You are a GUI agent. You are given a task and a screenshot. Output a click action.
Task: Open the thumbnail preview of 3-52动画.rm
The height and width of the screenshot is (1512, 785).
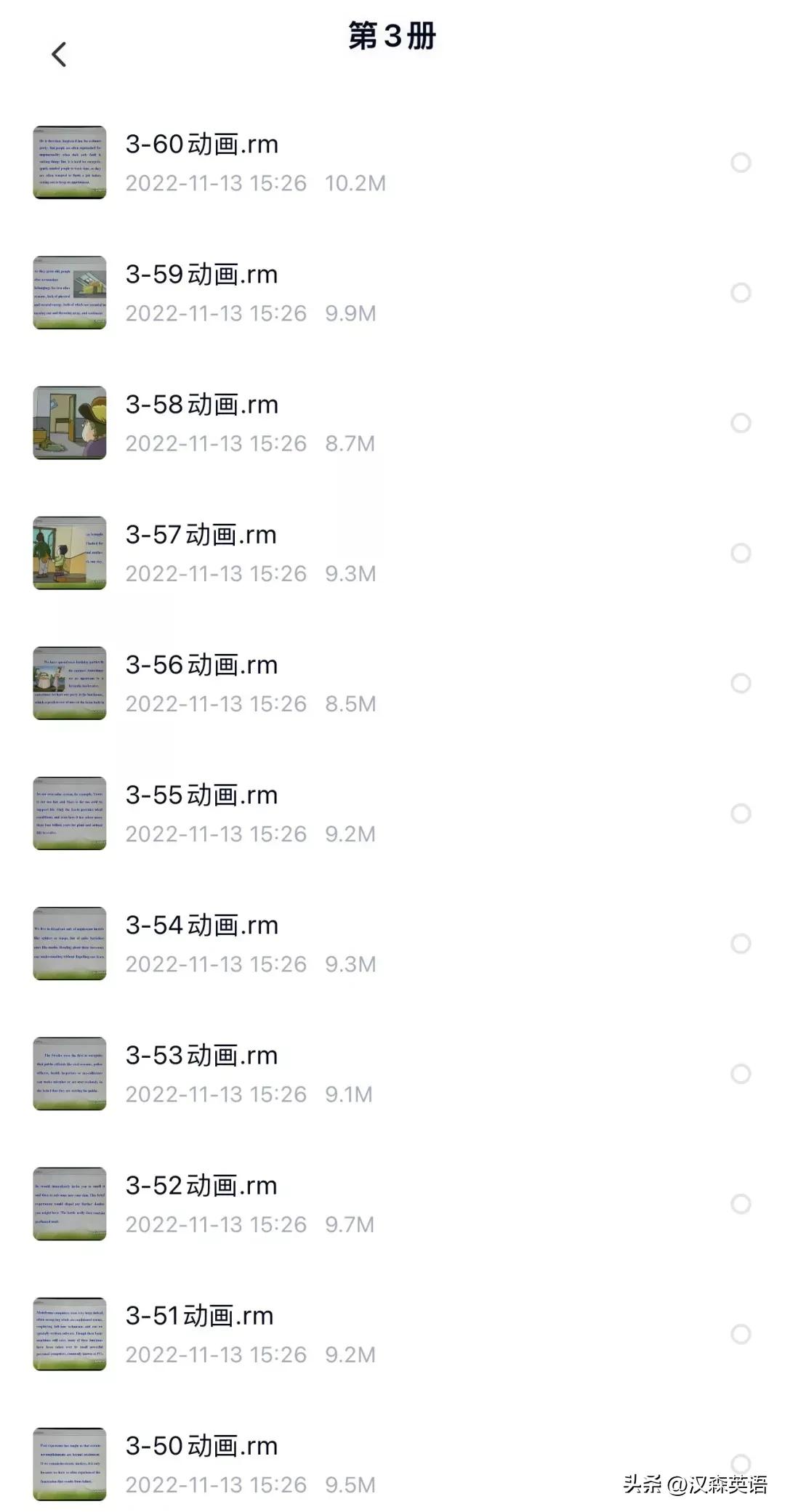(x=70, y=1203)
